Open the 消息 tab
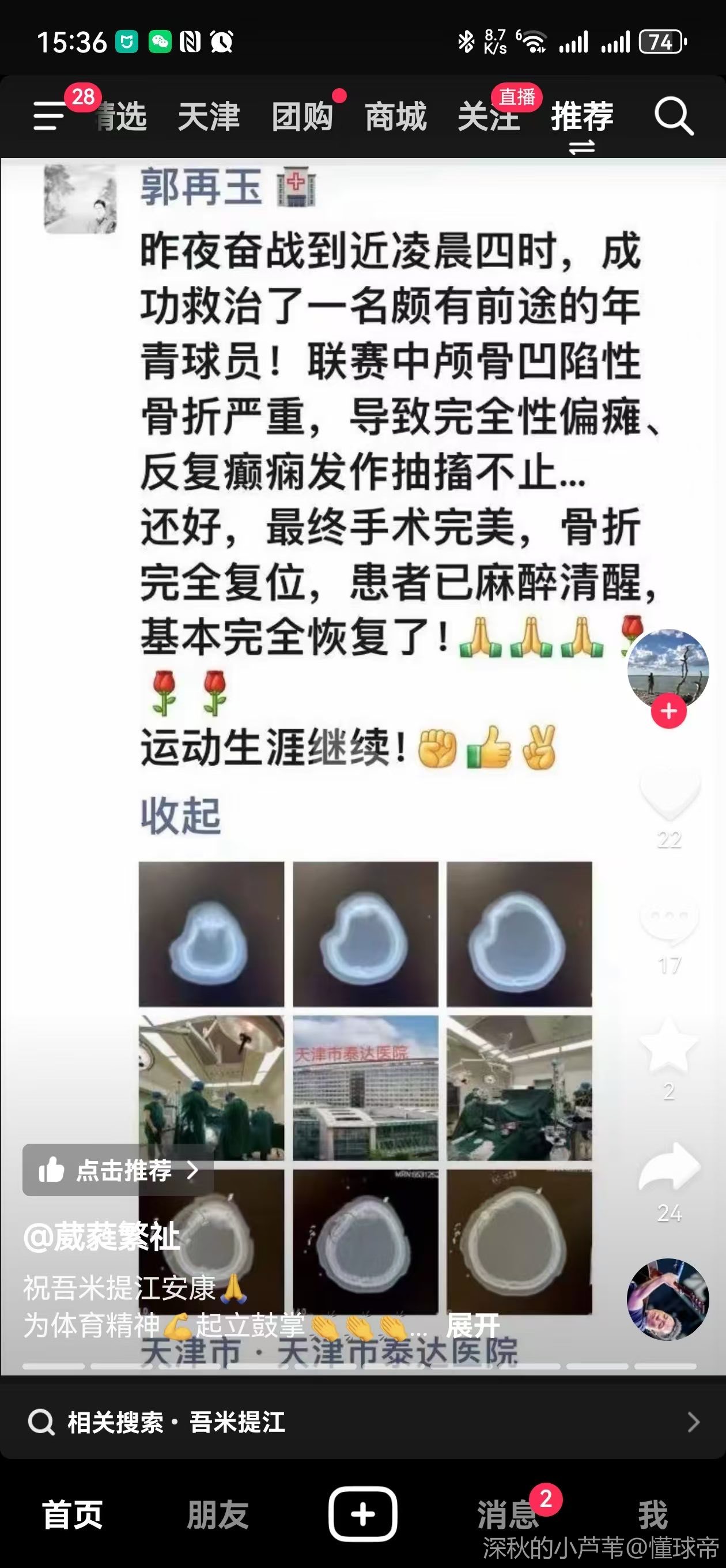The image size is (726, 1568). [x=508, y=1514]
